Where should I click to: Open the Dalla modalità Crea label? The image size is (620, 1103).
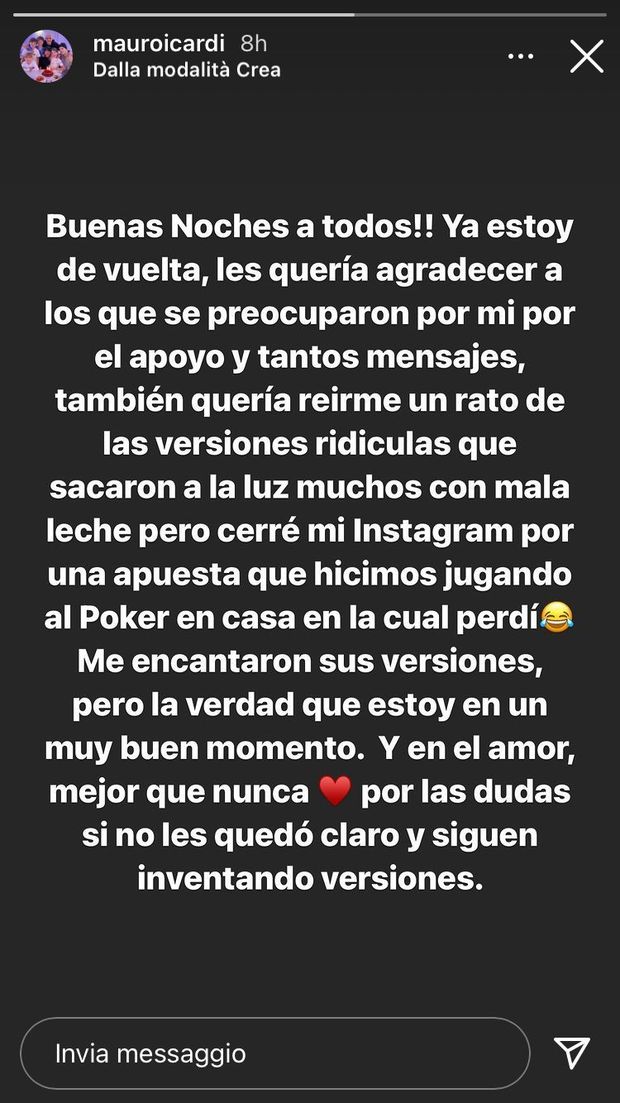click(x=186, y=70)
